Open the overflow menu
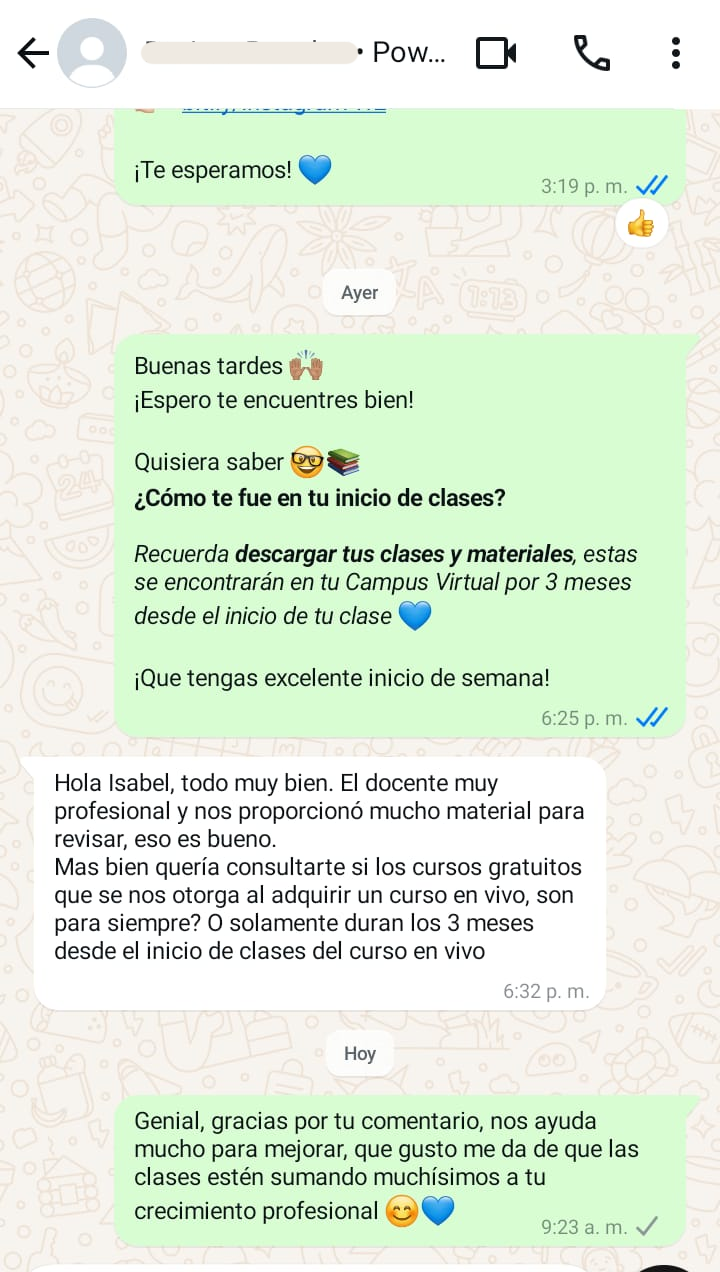 pos(676,53)
